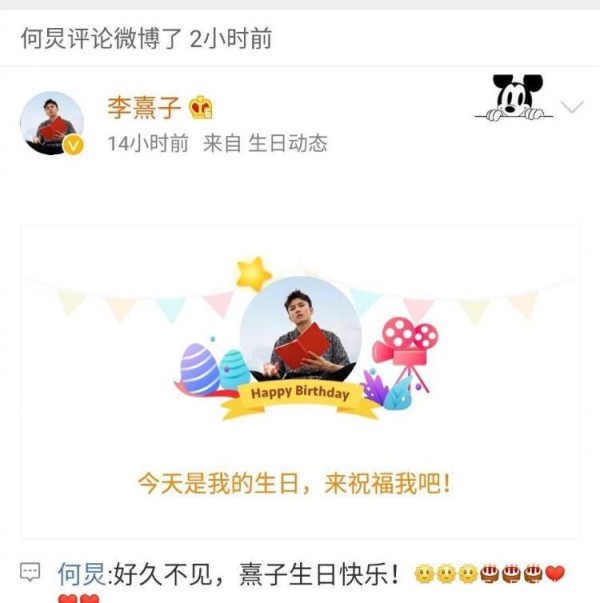Expand the post options chevron

point(571,107)
